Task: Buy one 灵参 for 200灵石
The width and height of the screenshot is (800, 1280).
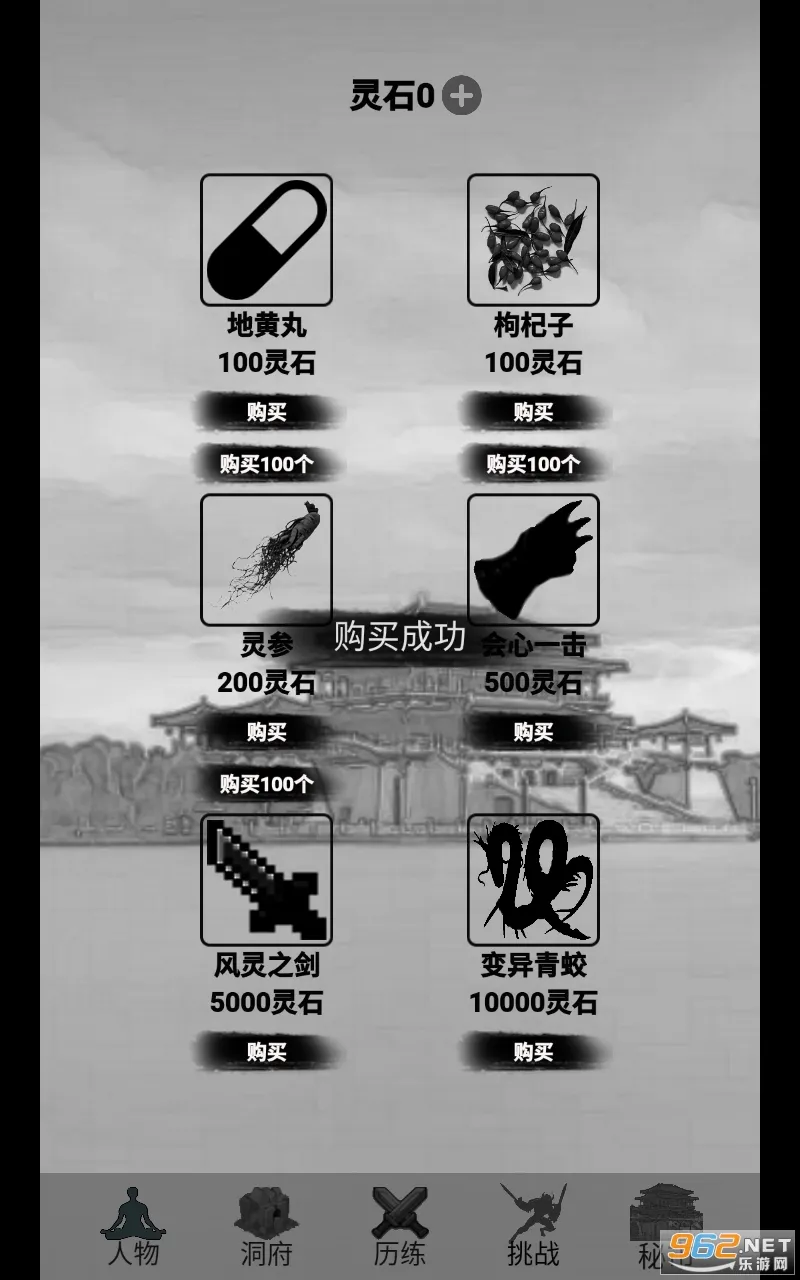Action: pos(266,732)
